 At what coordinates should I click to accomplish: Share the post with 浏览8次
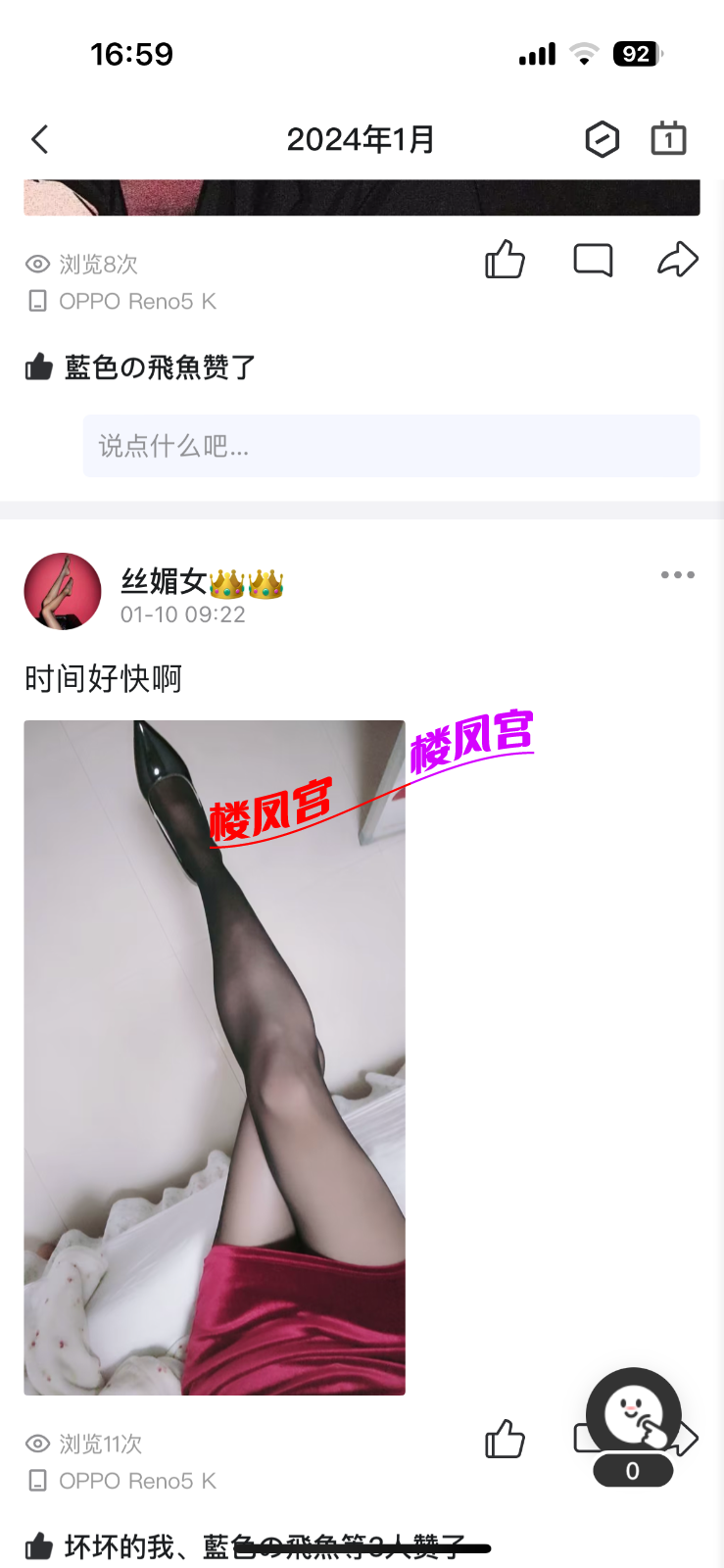[677, 260]
